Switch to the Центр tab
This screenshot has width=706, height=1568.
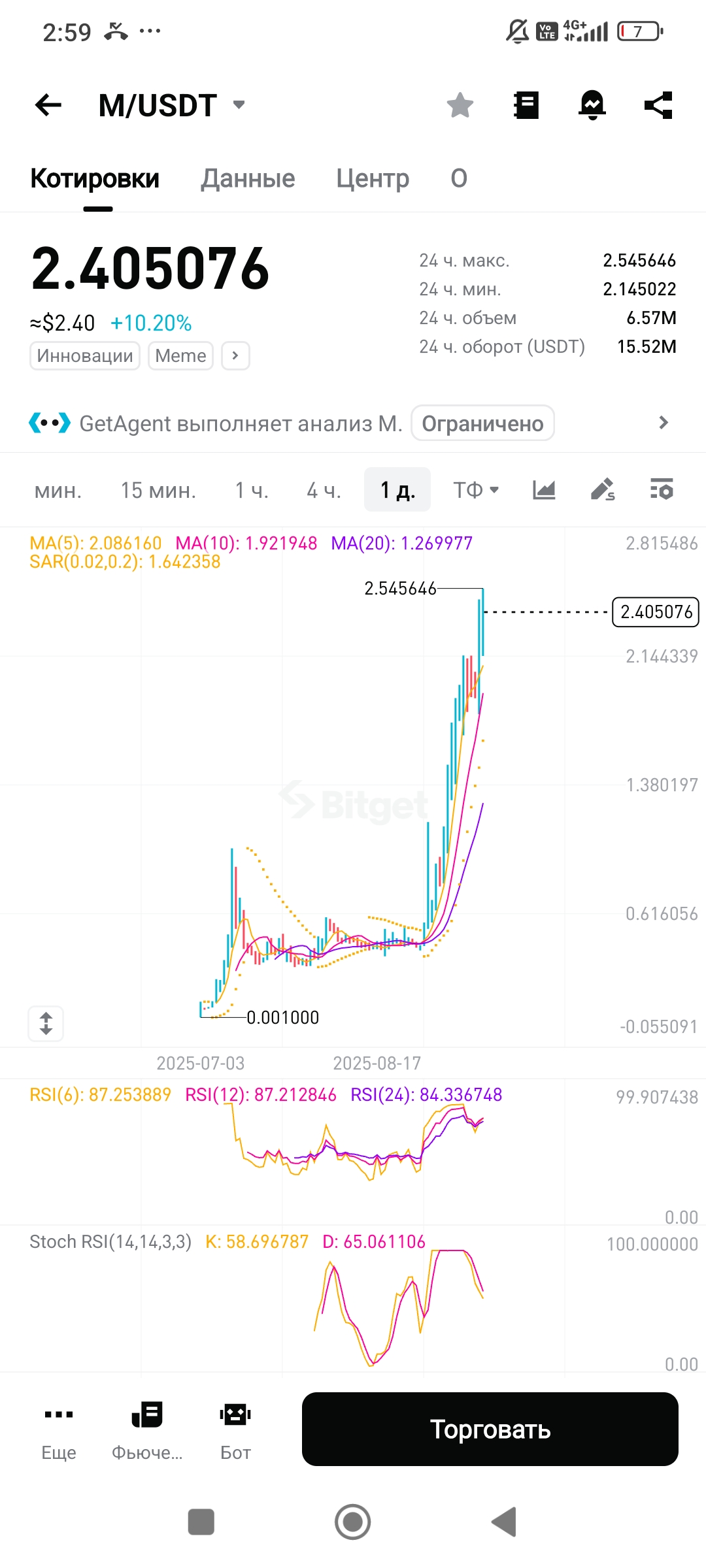pos(373,178)
